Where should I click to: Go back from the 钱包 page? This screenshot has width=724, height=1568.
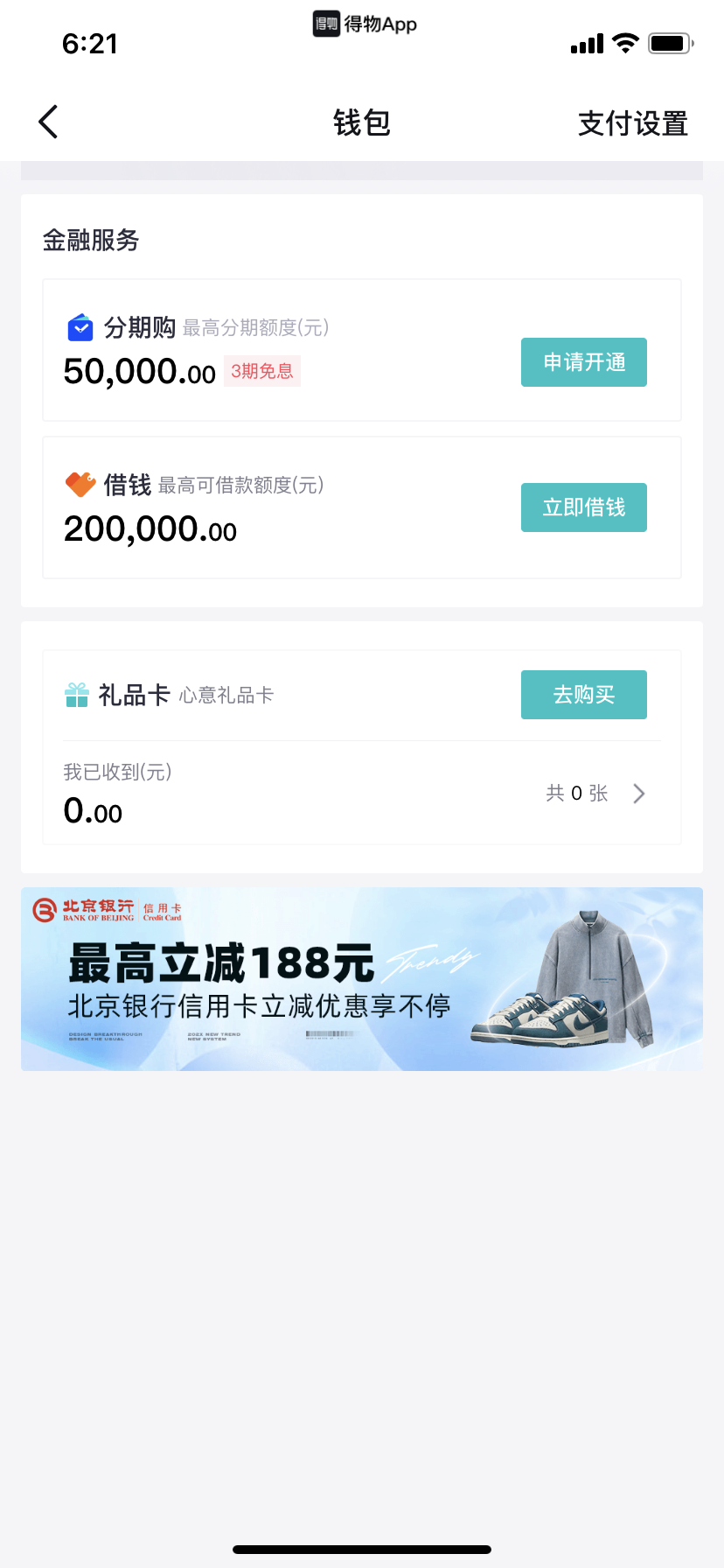point(49,122)
